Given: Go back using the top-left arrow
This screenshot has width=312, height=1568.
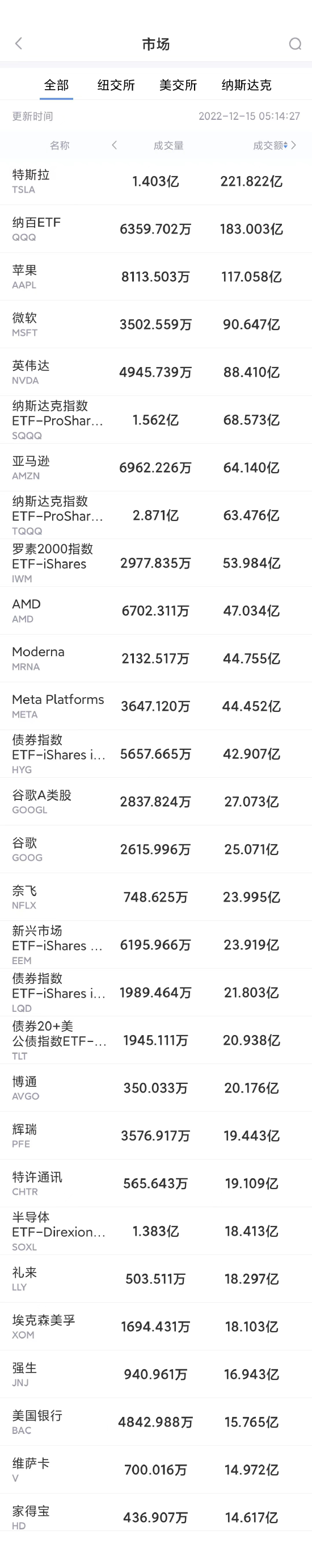Looking at the screenshot, I should [18, 43].
